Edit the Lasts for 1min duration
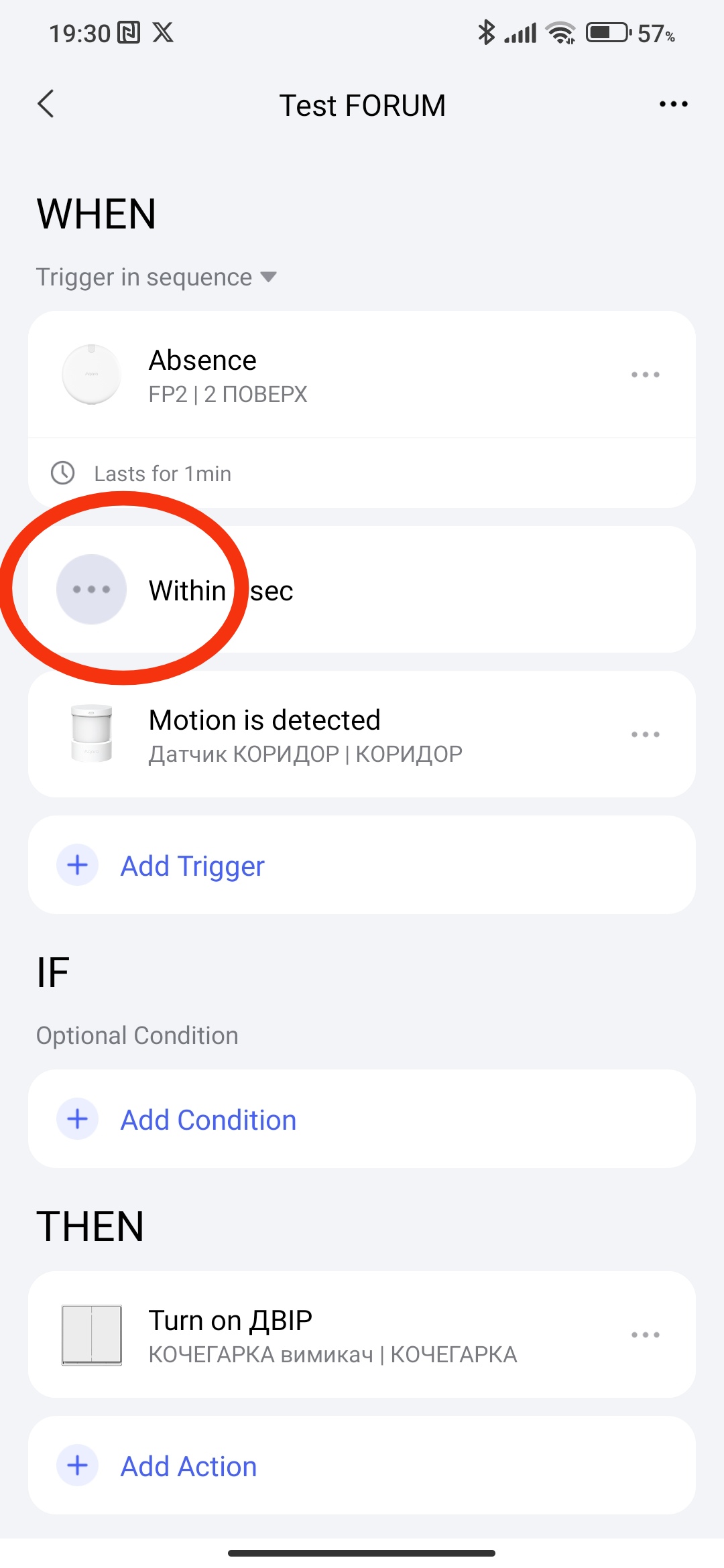Image resolution: width=724 pixels, height=1568 pixels. click(x=162, y=474)
